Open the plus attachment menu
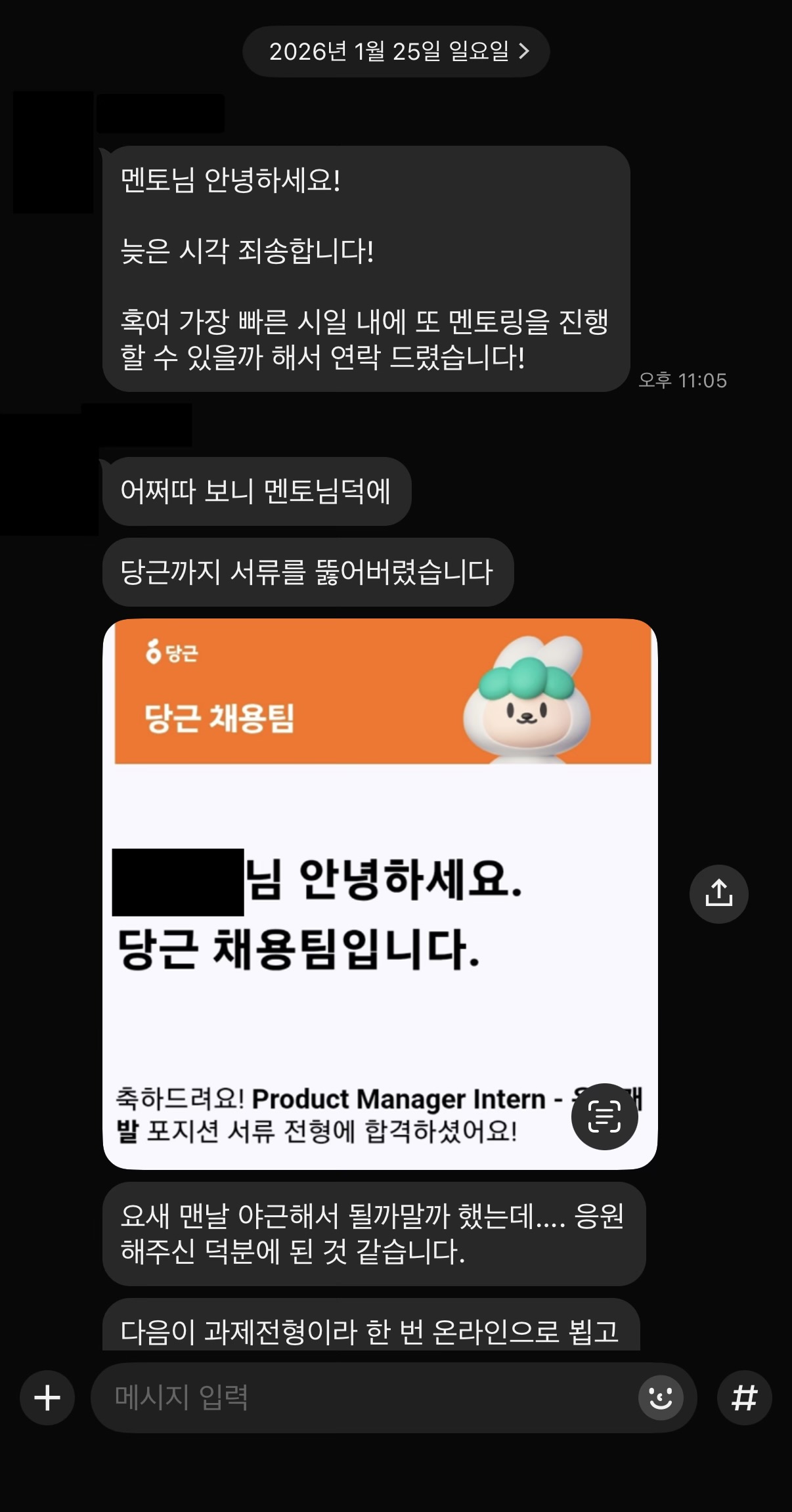This screenshot has width=792, height=1512. 47,1397
